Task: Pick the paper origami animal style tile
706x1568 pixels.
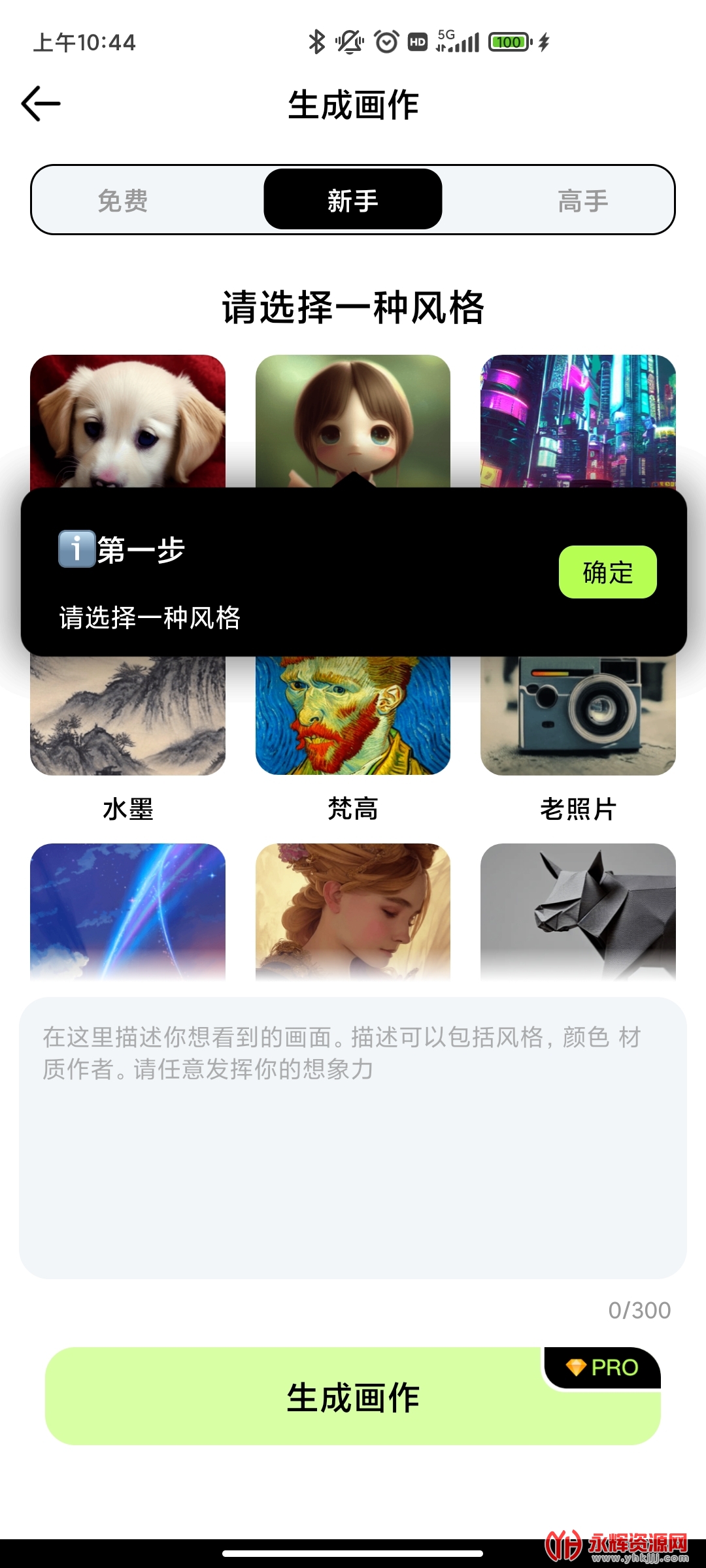Action: (x=578, y=911)
